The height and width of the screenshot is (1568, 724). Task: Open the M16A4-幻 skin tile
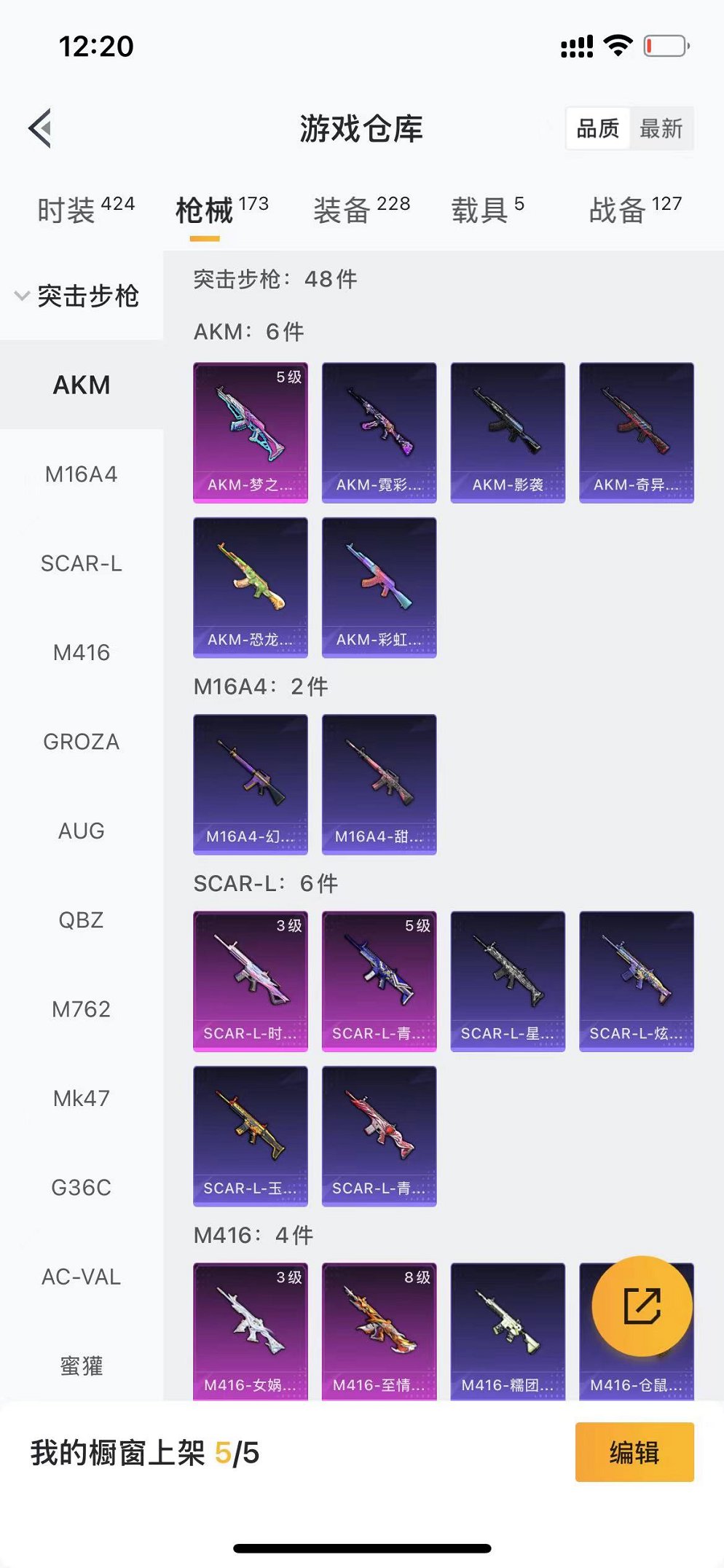(250, 784)
